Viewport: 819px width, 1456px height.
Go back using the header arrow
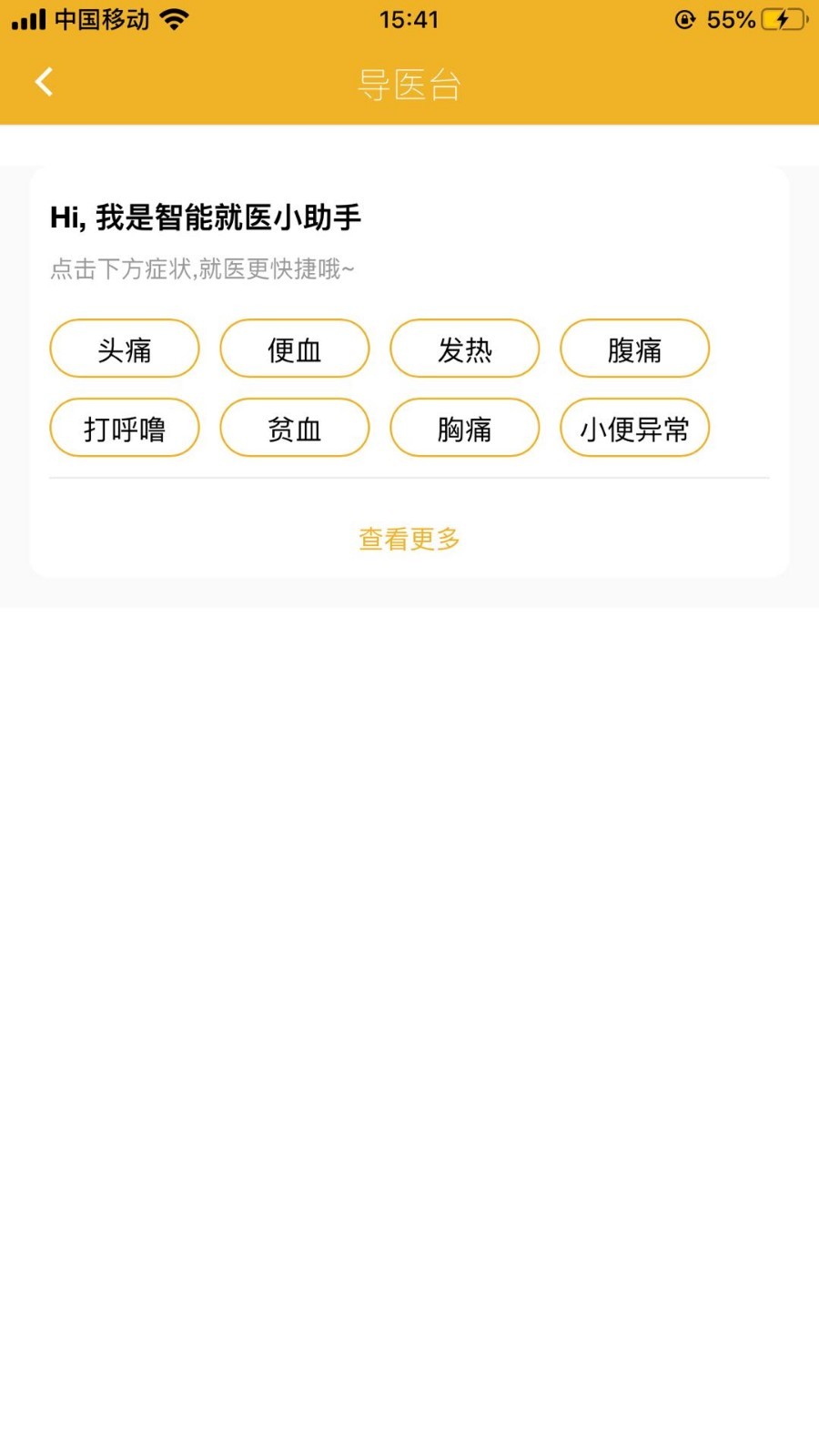point(44,82)
